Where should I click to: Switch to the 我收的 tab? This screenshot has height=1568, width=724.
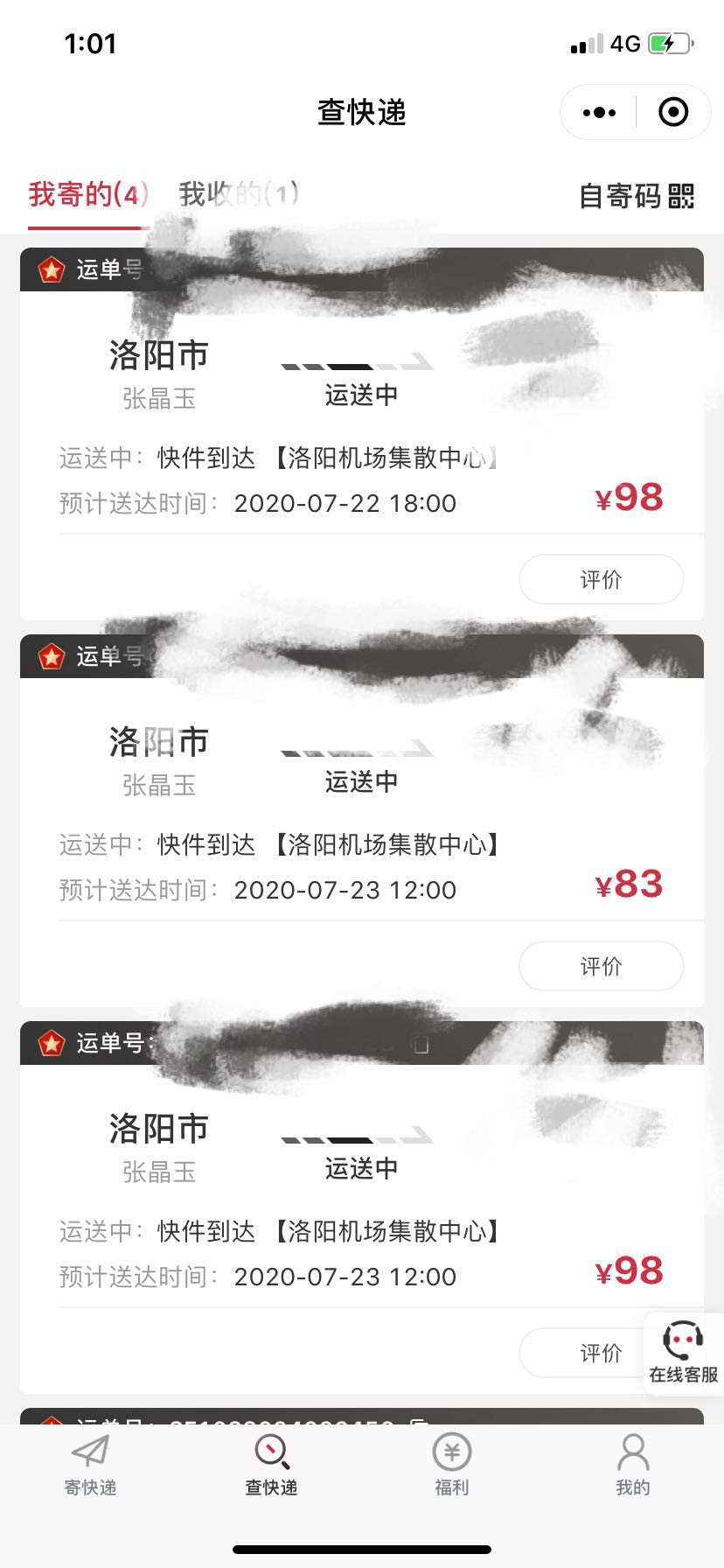[x=239, y=194]
